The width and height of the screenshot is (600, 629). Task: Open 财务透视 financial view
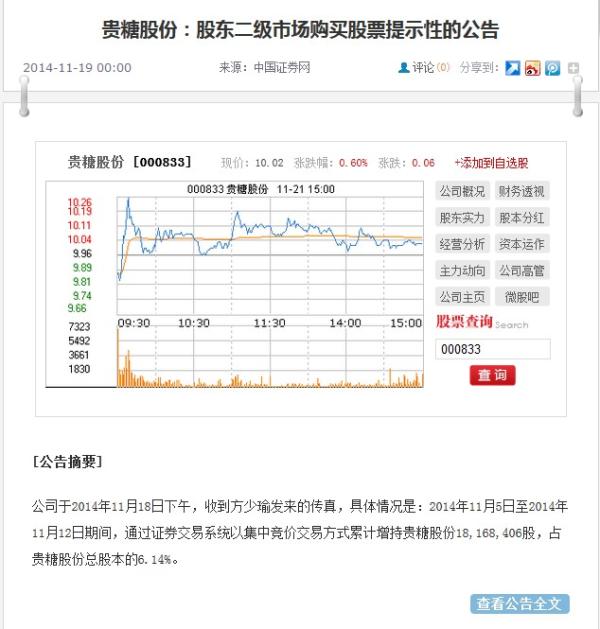coord(521,191)
